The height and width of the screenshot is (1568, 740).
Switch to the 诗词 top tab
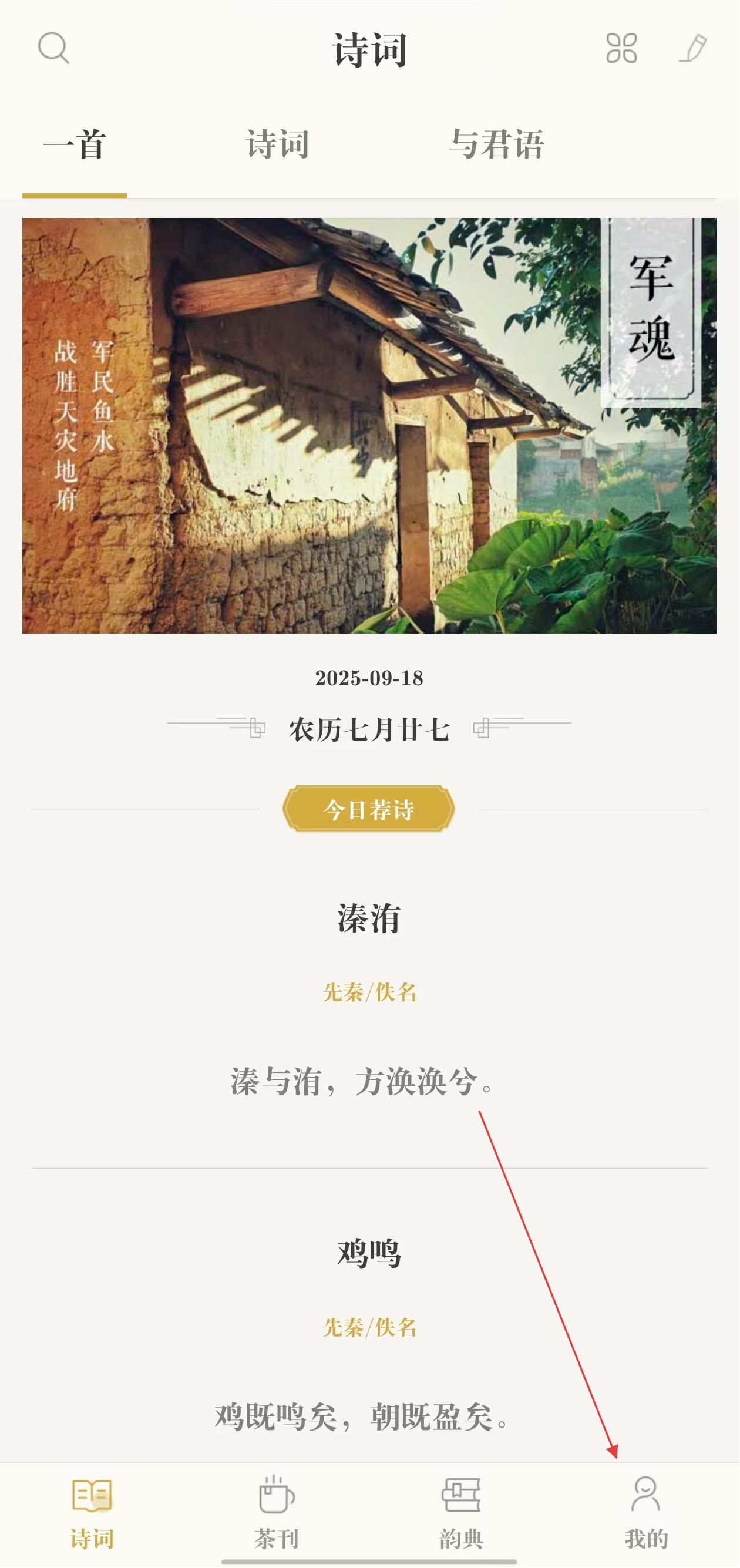point(277,144)
